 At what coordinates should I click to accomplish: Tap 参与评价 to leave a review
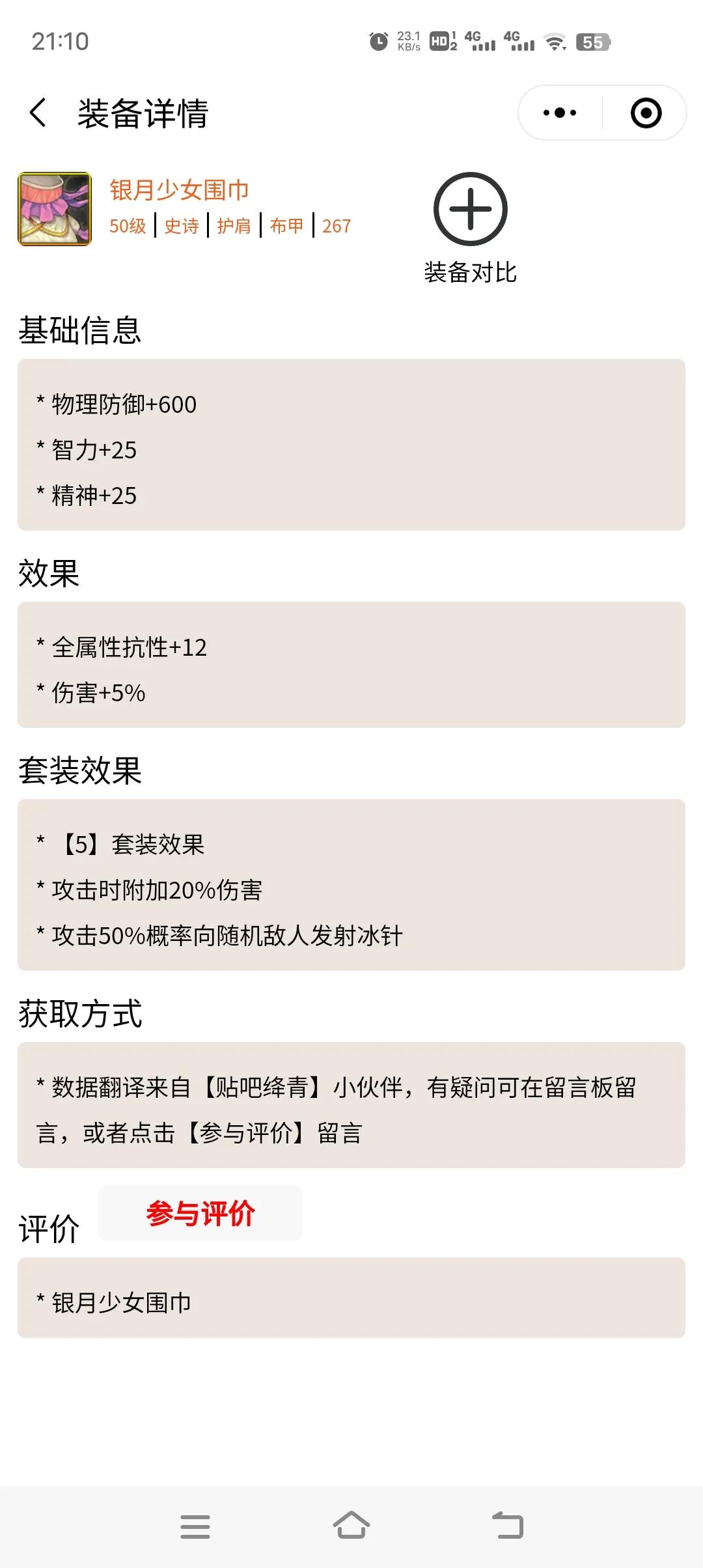point(200,1213)
